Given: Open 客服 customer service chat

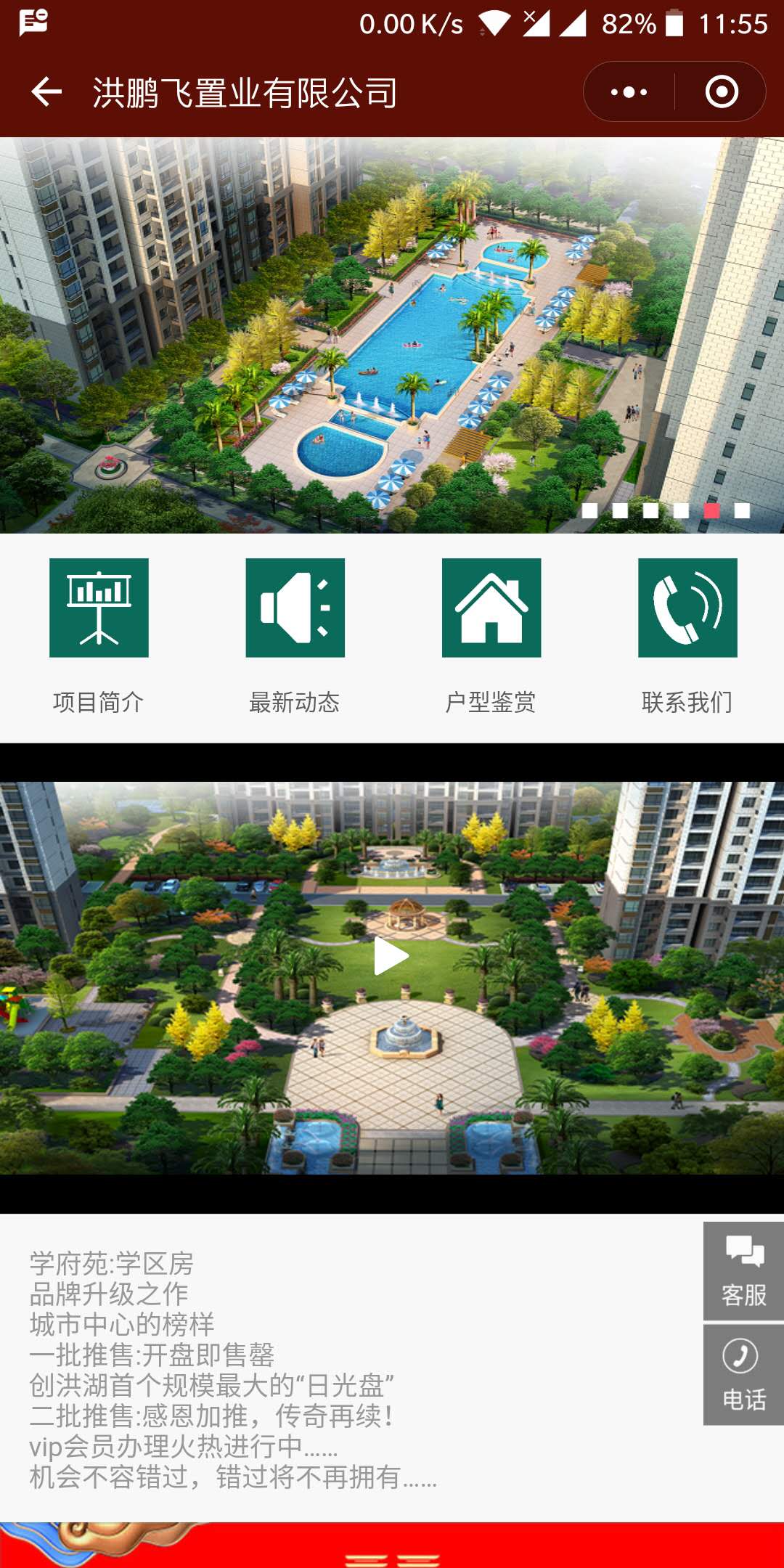Looking at the screenshot, I should click(743, 1271).
